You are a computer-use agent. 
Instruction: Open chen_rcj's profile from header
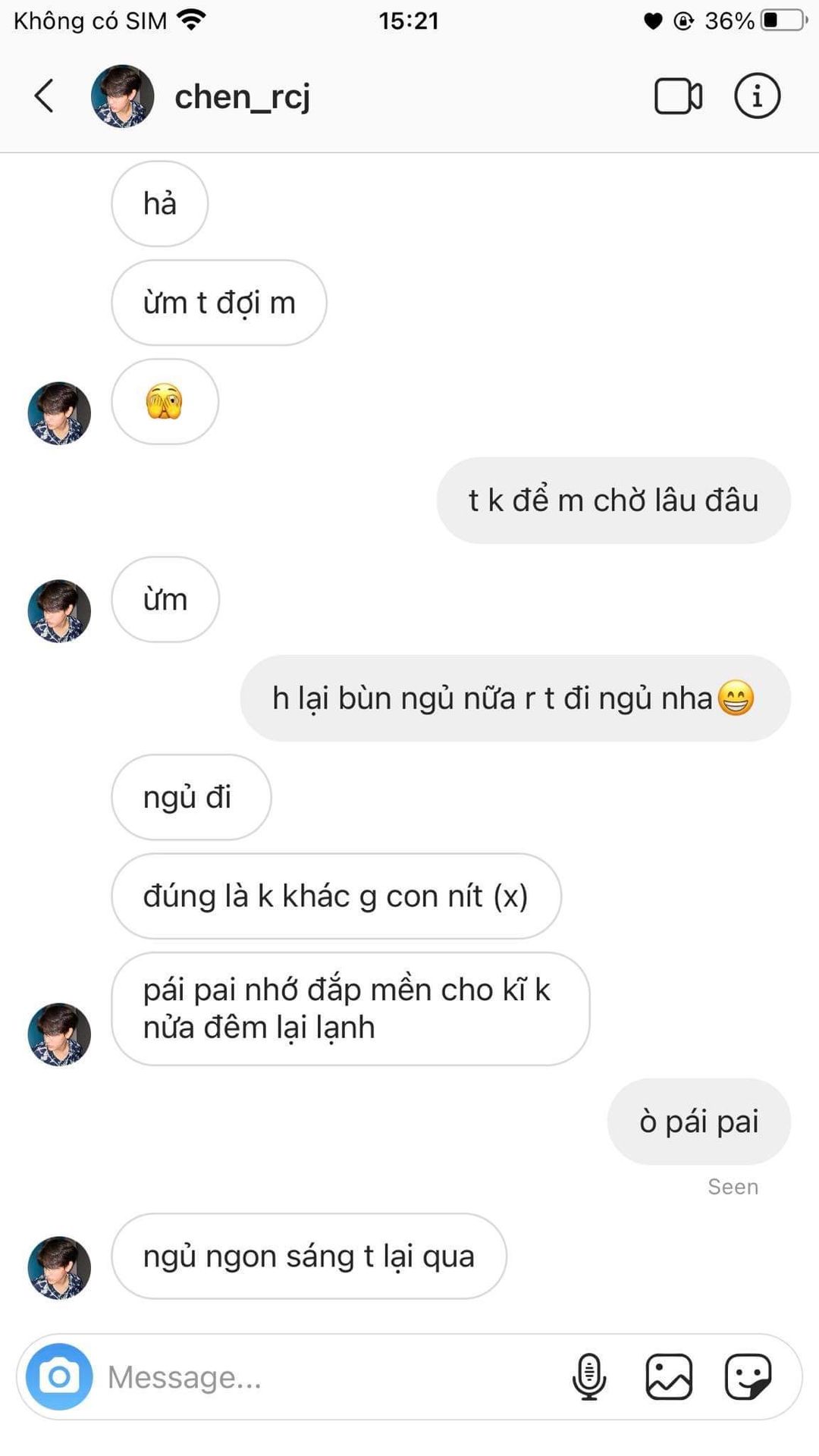pyautogui.click(x=241, y=97)
